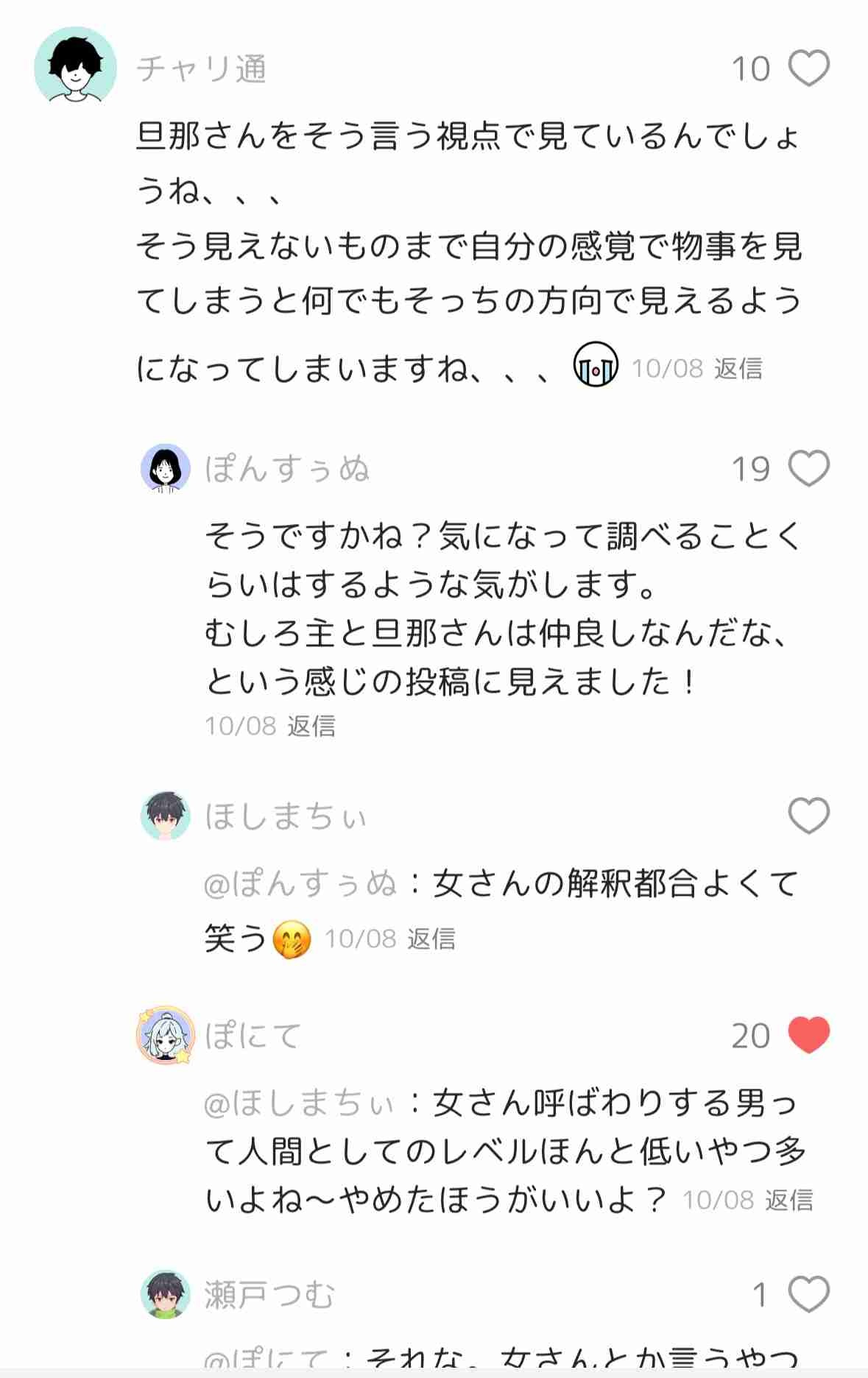The height and width of the screenshot is (1378, 868).
Task: Tap the username 瀬戸つむ
Action: [x=269, y=1295]
